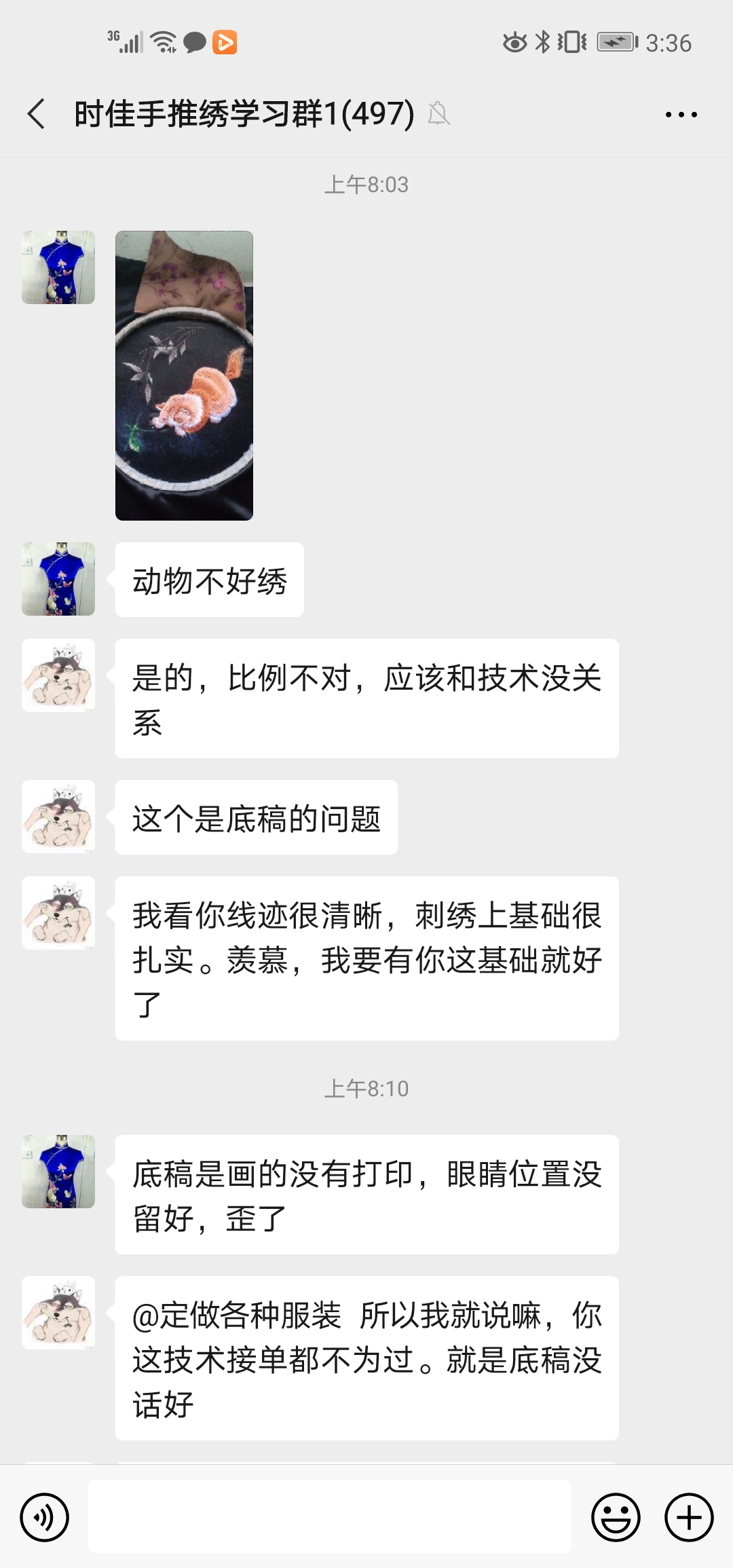Open the embroidered squirrel photo message
This screenshot has height=1568, width=733.
pos(184,375)
